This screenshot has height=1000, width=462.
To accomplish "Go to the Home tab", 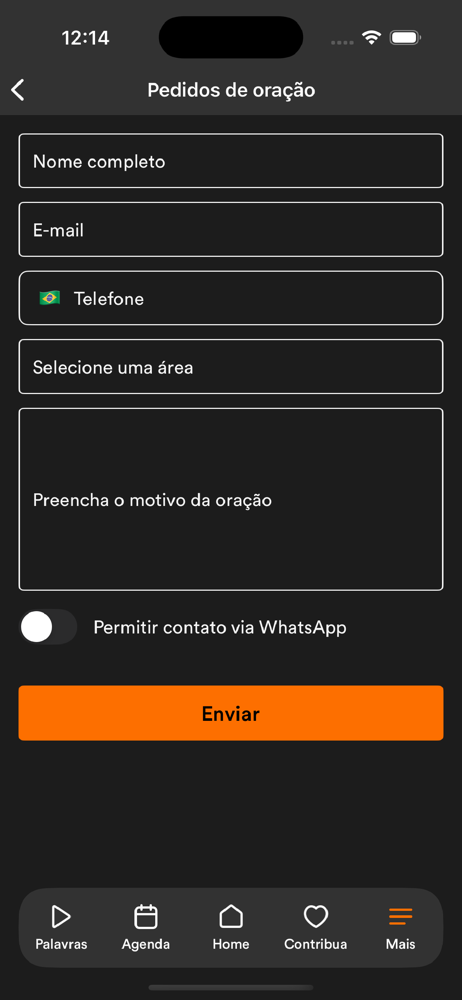I will point(231,927).
